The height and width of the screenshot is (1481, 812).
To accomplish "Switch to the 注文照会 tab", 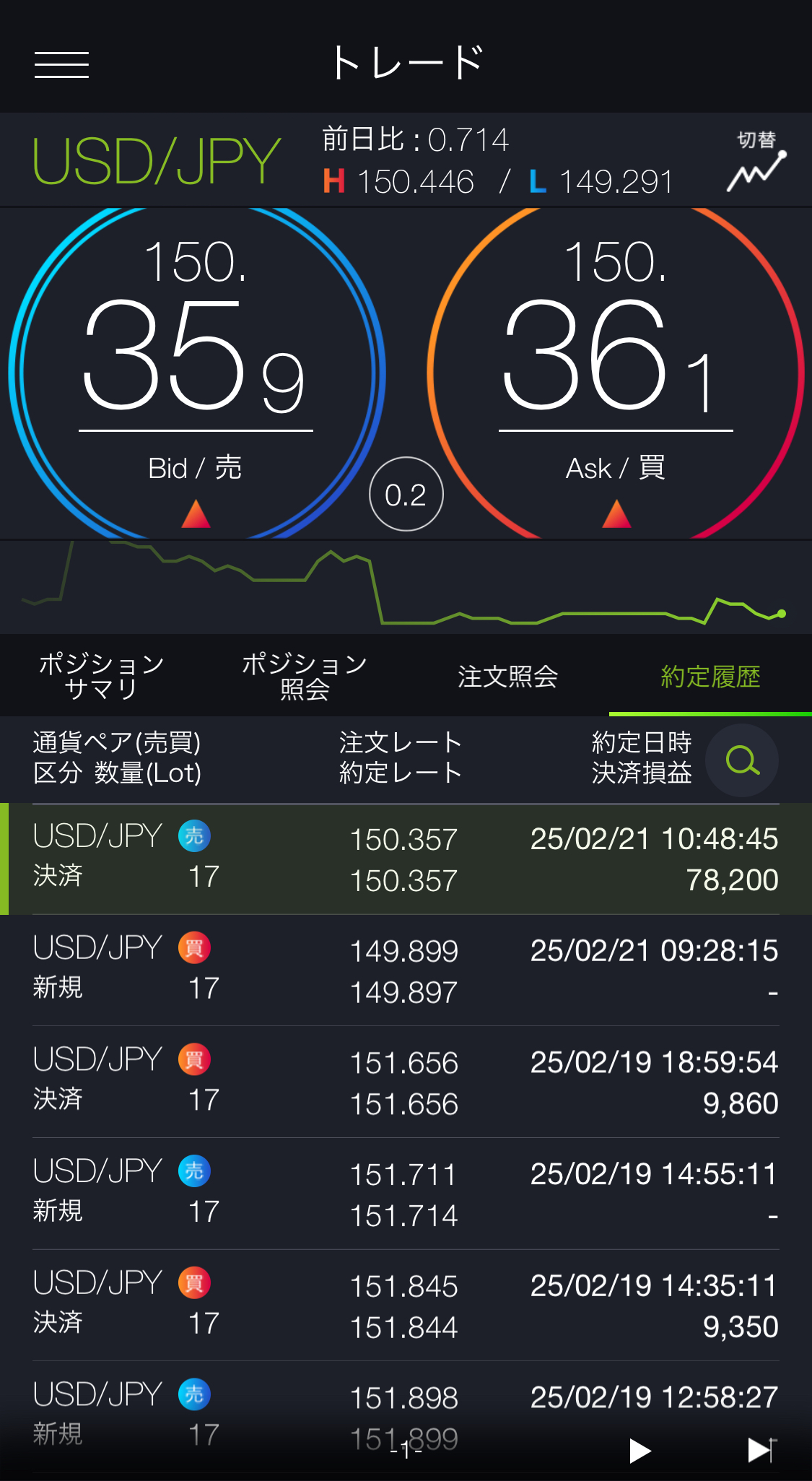I will click(507, 676).
